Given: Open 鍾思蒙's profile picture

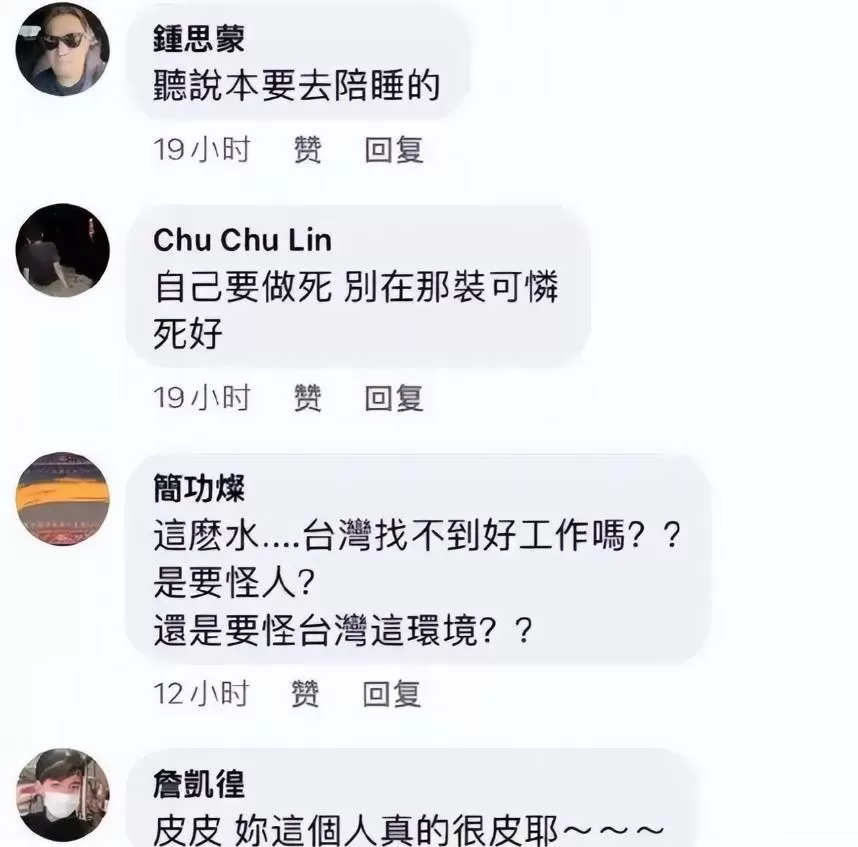Looking at the screenshot, I should coord(63,49).
